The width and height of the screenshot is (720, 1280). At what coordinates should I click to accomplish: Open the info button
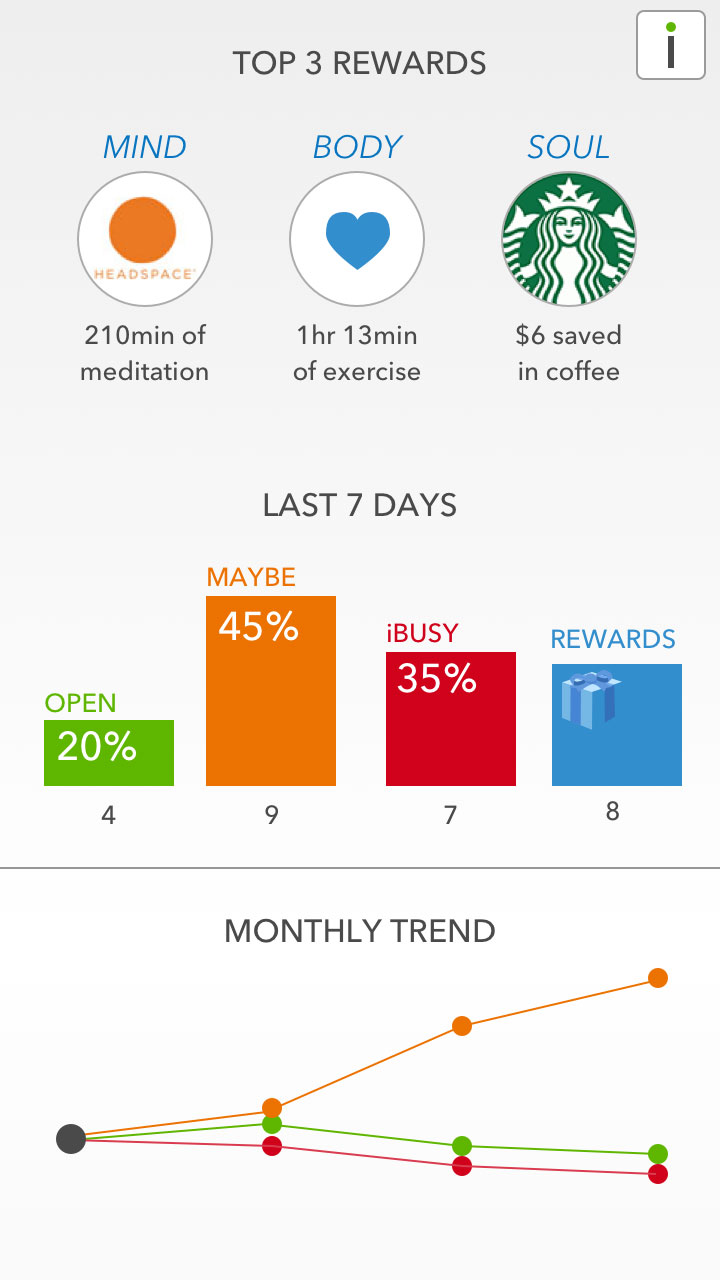coord(671,45)
